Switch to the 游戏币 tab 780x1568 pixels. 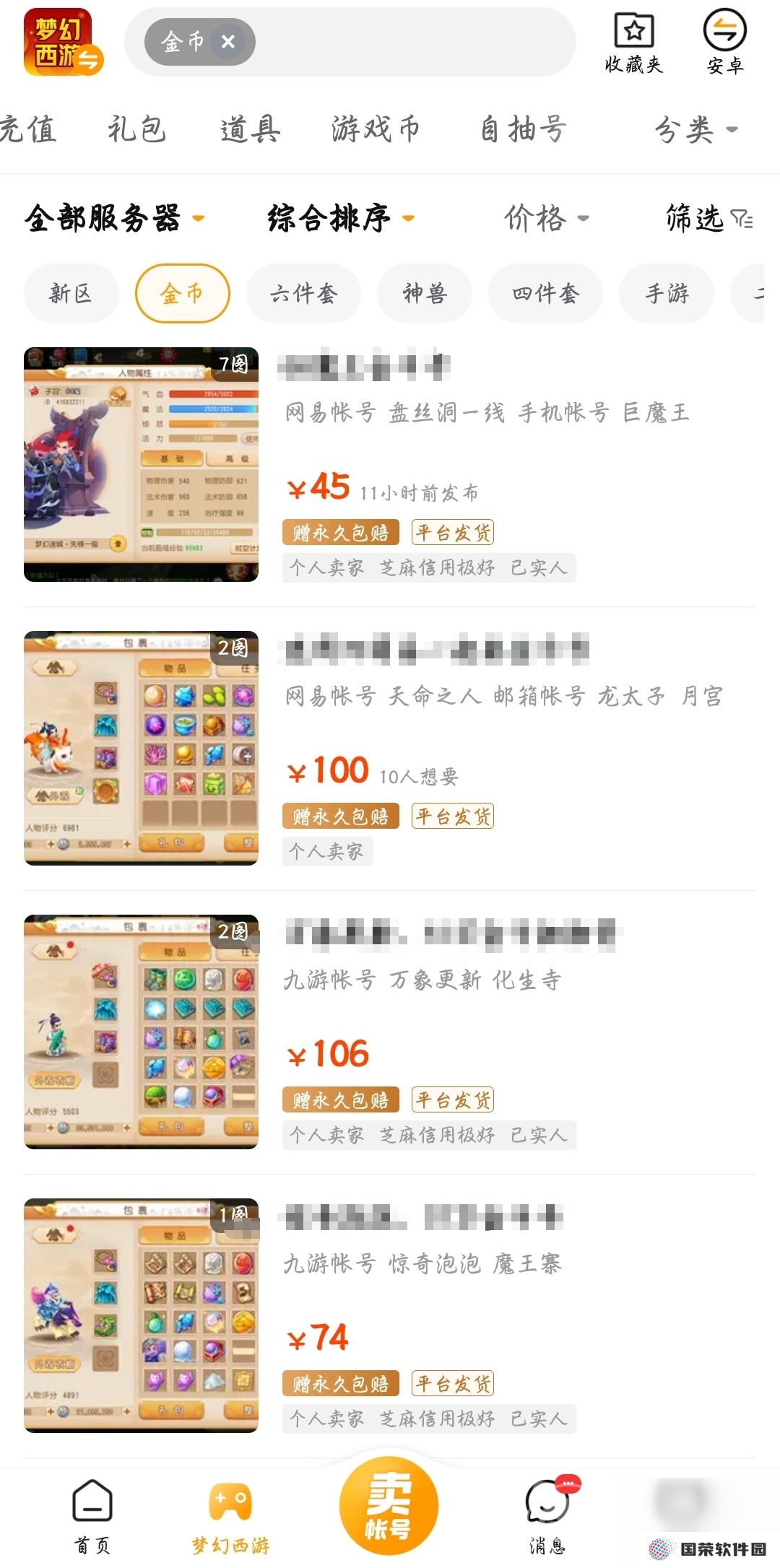376,130
